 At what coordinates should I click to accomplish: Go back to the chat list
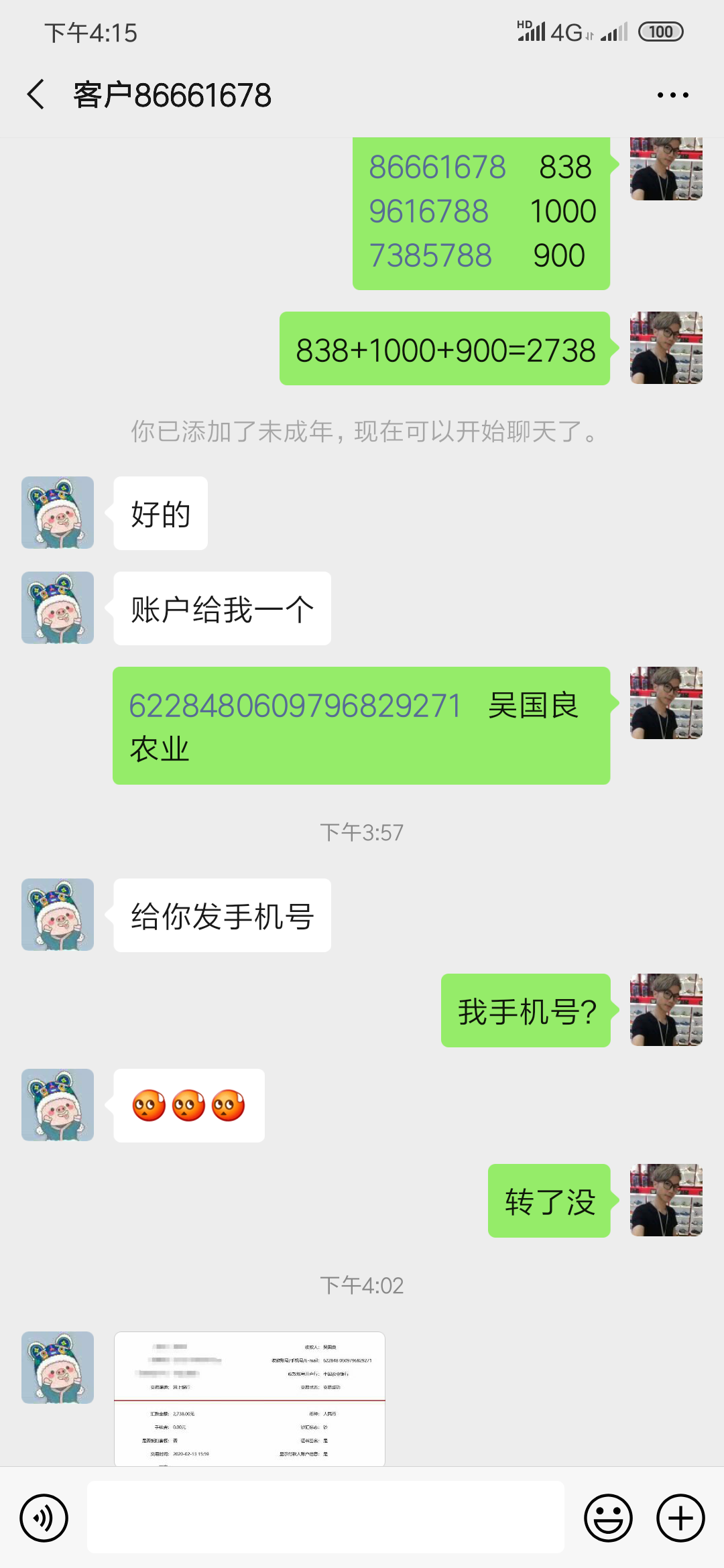pos(36,94)
